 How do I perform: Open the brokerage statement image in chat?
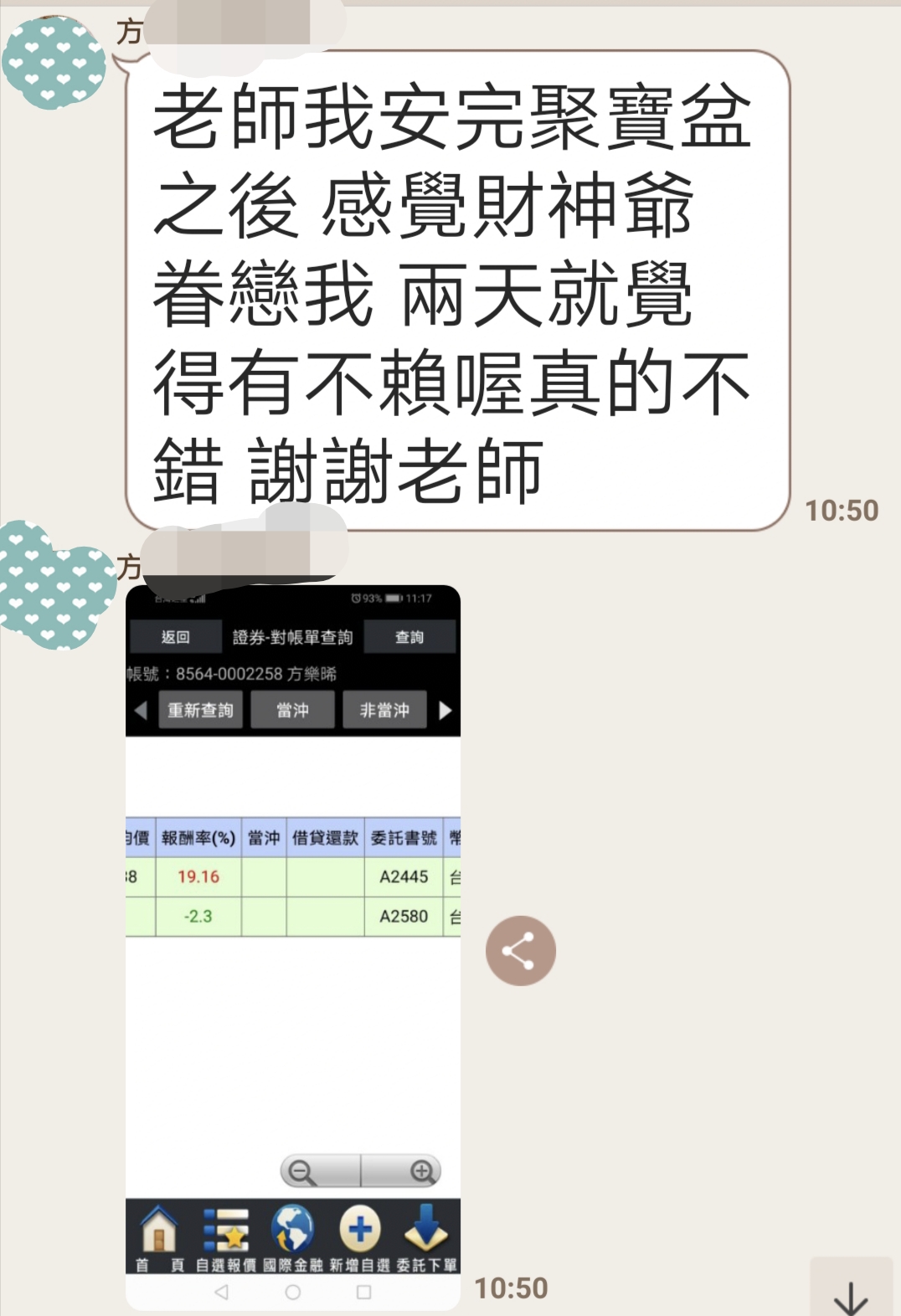click(x=293, y=946)
